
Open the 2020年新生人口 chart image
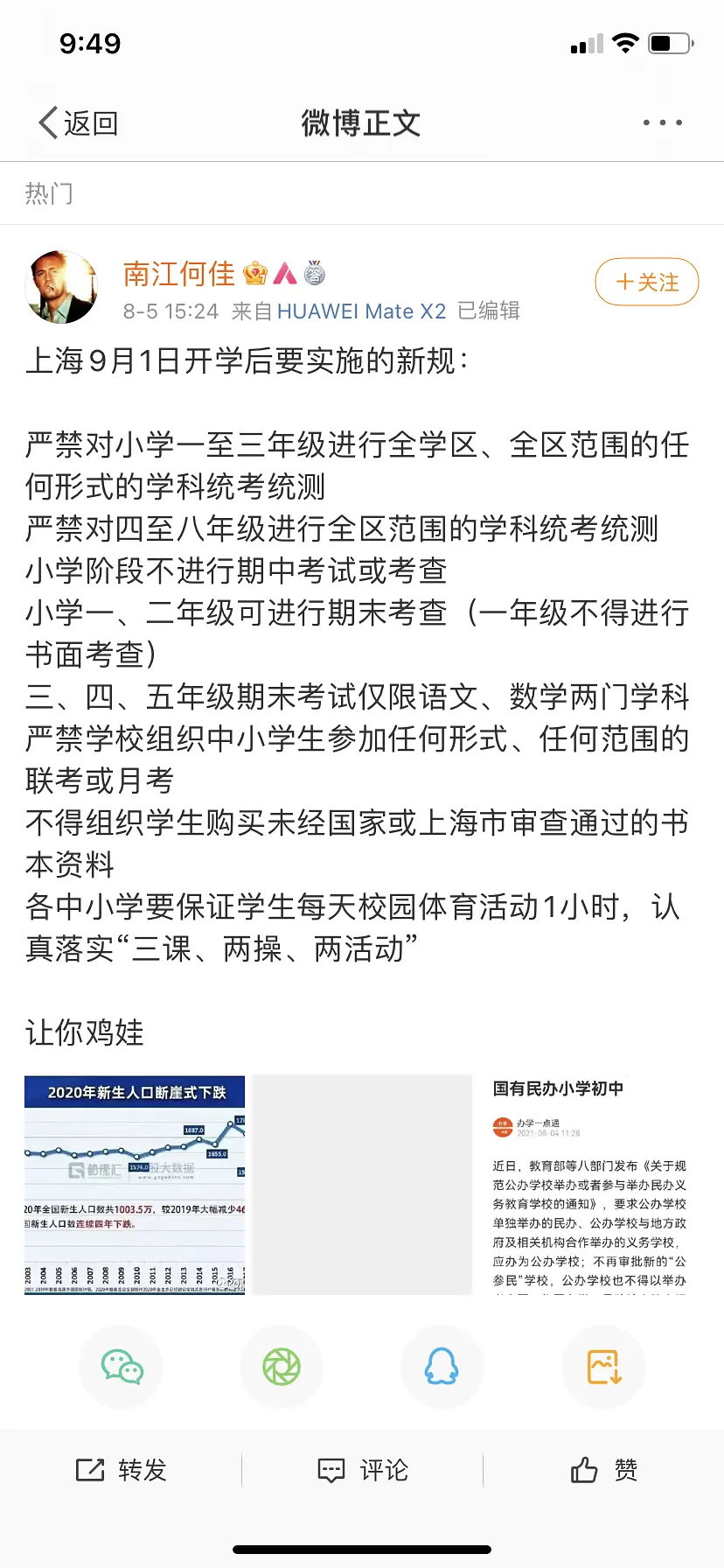point(135,1185)
